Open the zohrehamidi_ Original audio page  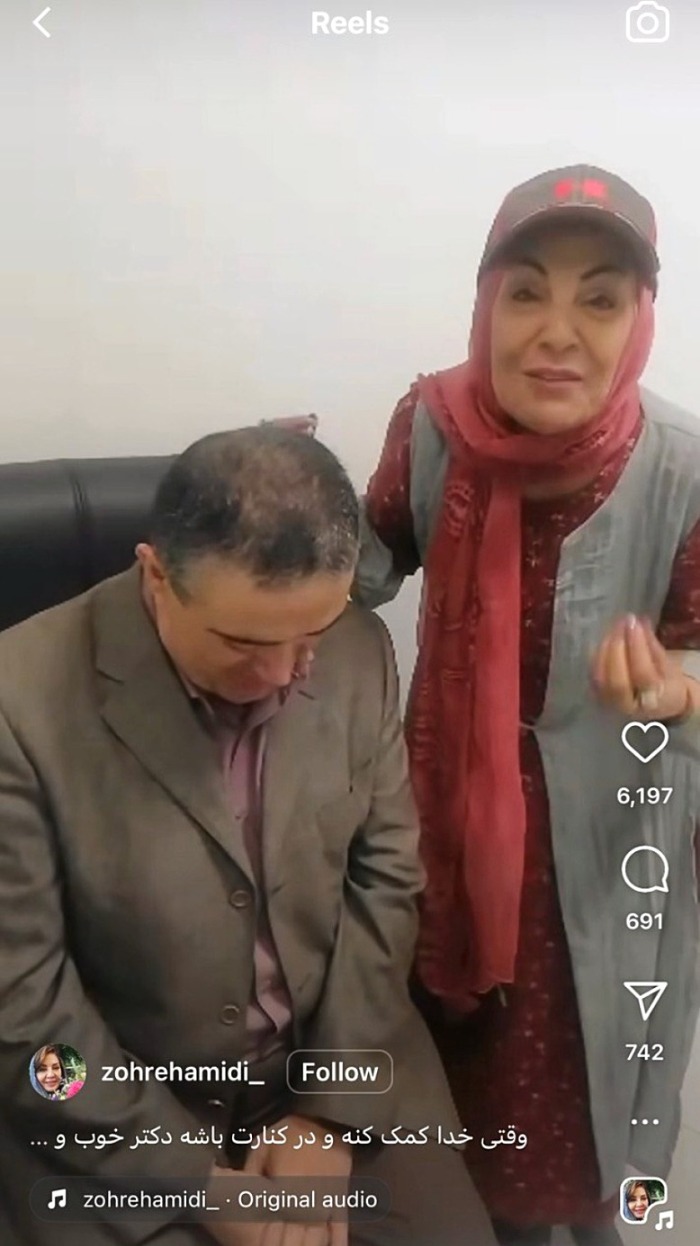pyautogui.click(x=211, y=1199)
